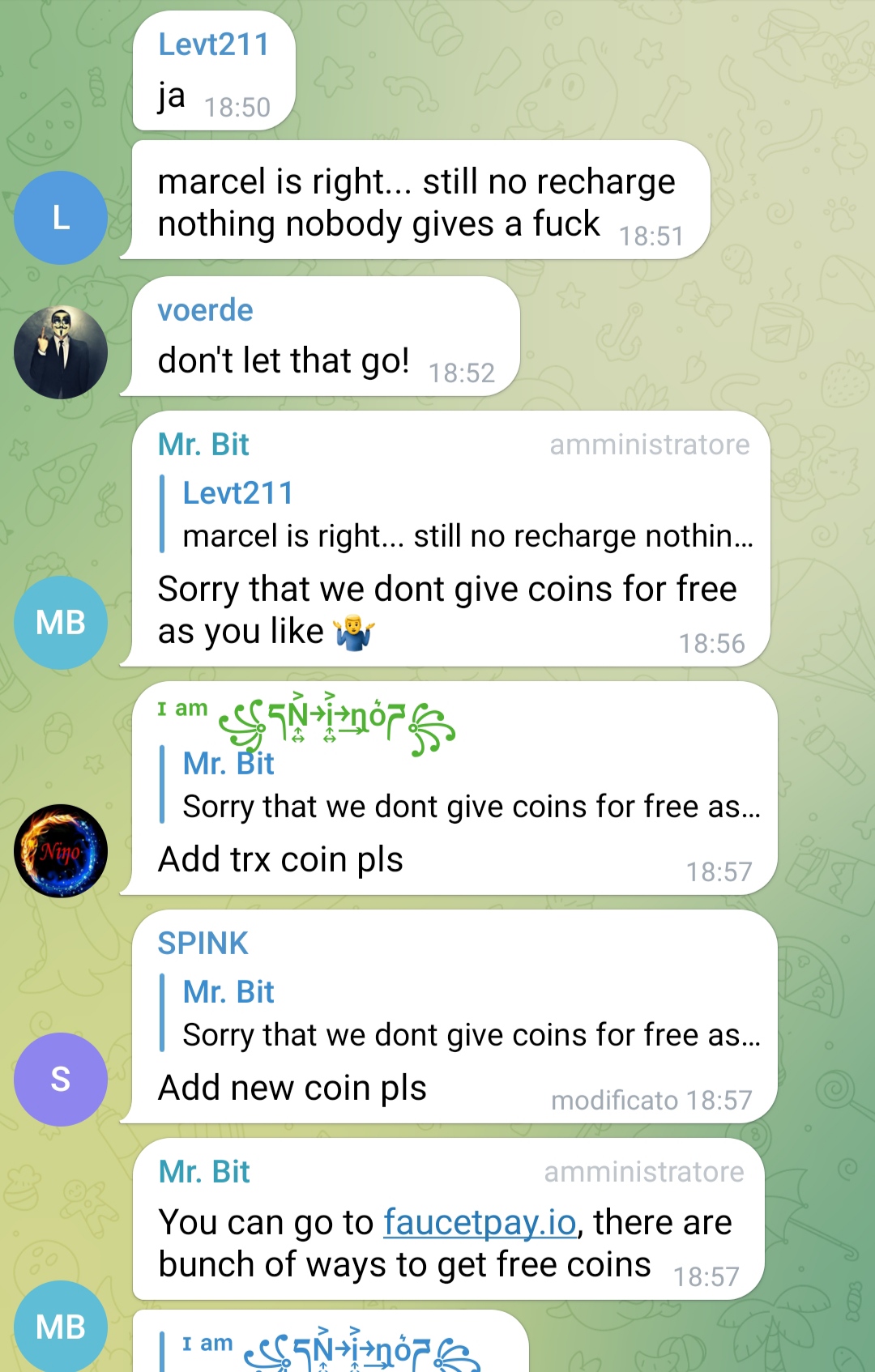Screen dimensions: 875x1372
Task: Open voerde's profile avatar
Action: [61, 352]
